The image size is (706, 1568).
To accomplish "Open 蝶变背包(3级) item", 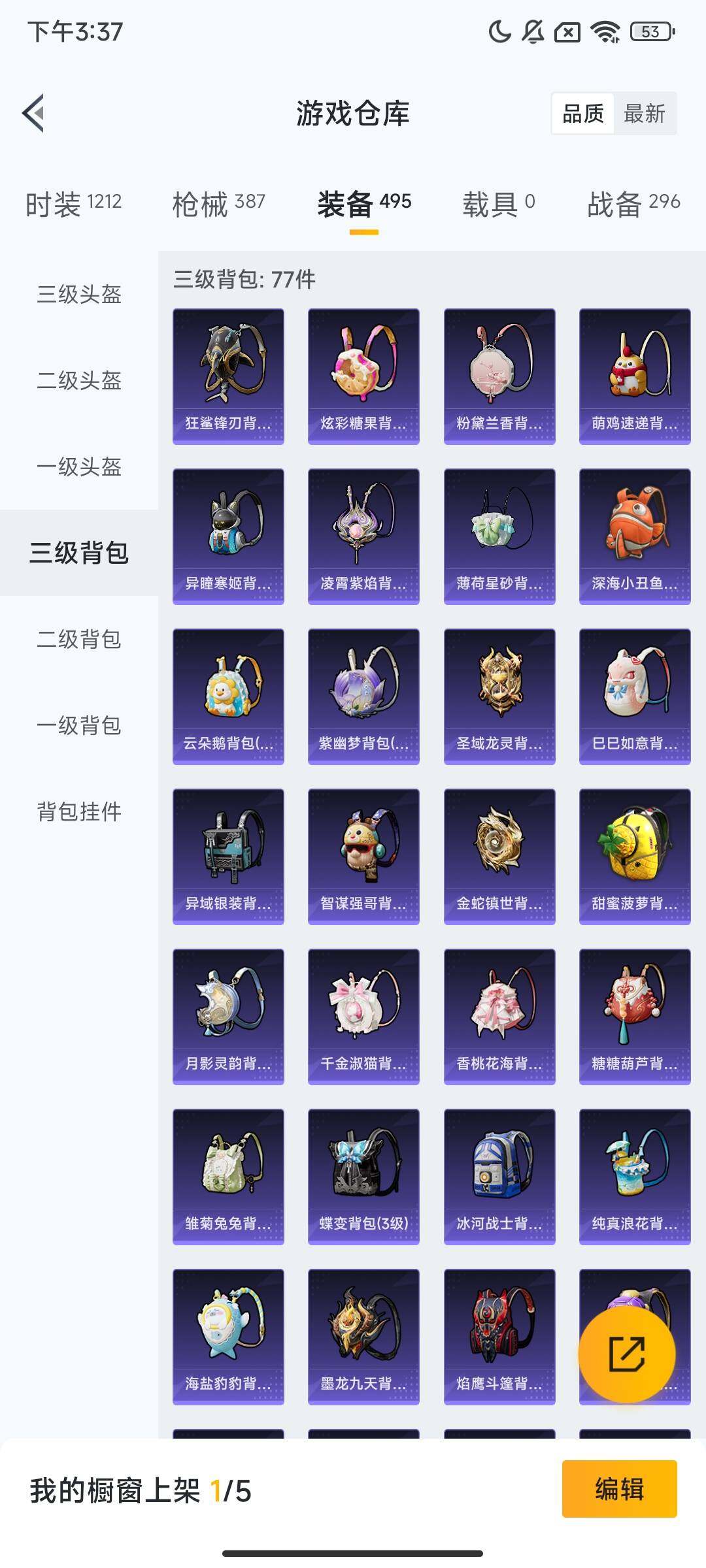I will point(363,1177).
